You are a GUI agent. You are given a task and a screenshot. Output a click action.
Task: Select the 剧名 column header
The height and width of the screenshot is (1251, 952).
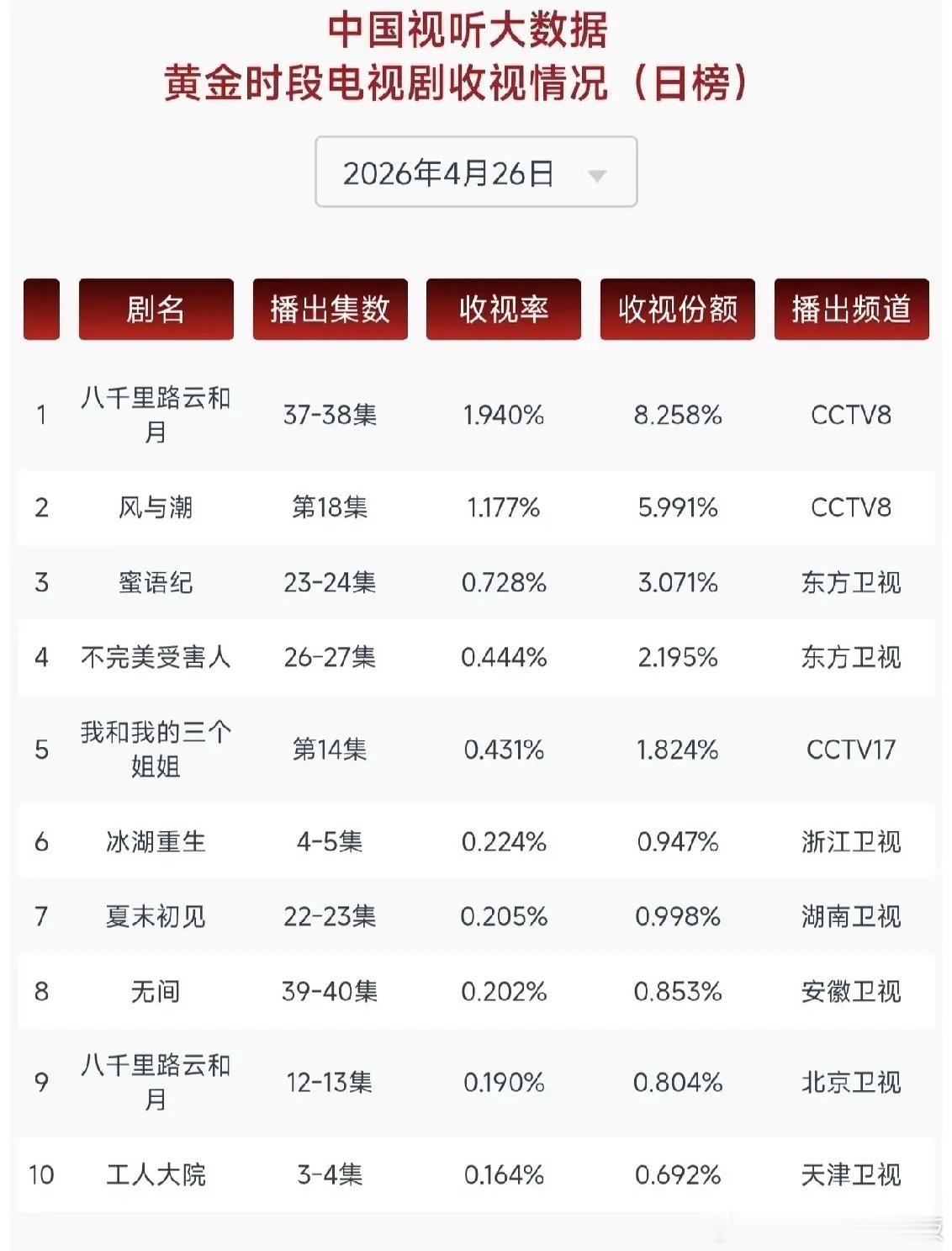click(x=157, y=310)
